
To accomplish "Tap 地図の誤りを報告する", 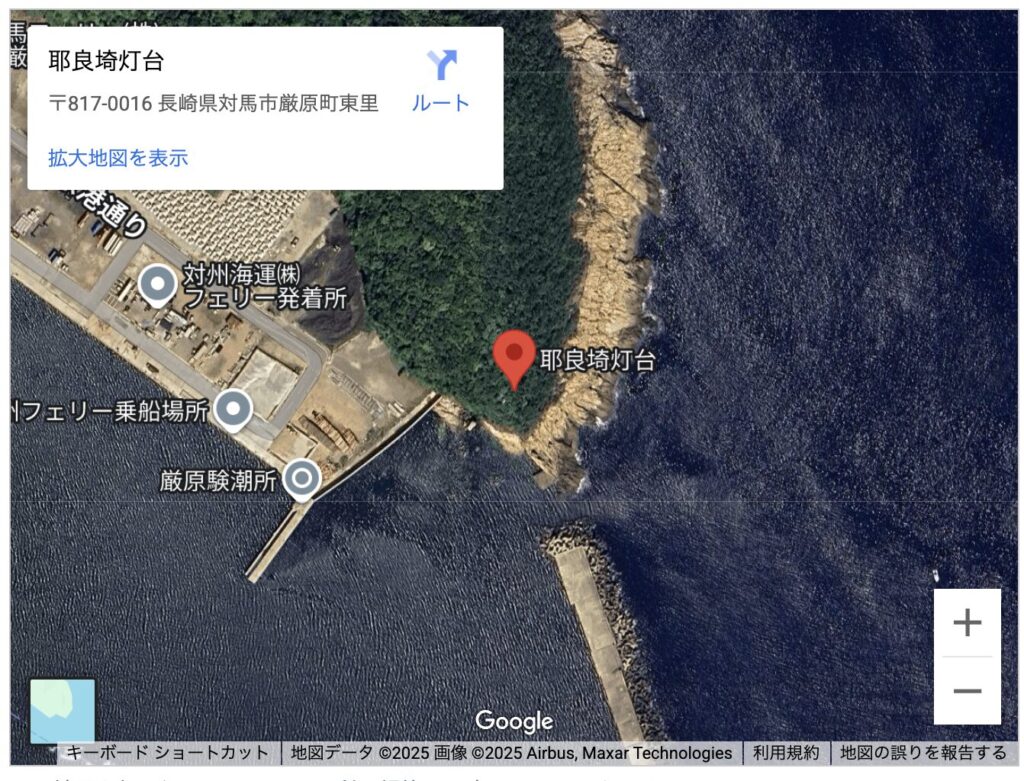I will [x=922, y=753].
